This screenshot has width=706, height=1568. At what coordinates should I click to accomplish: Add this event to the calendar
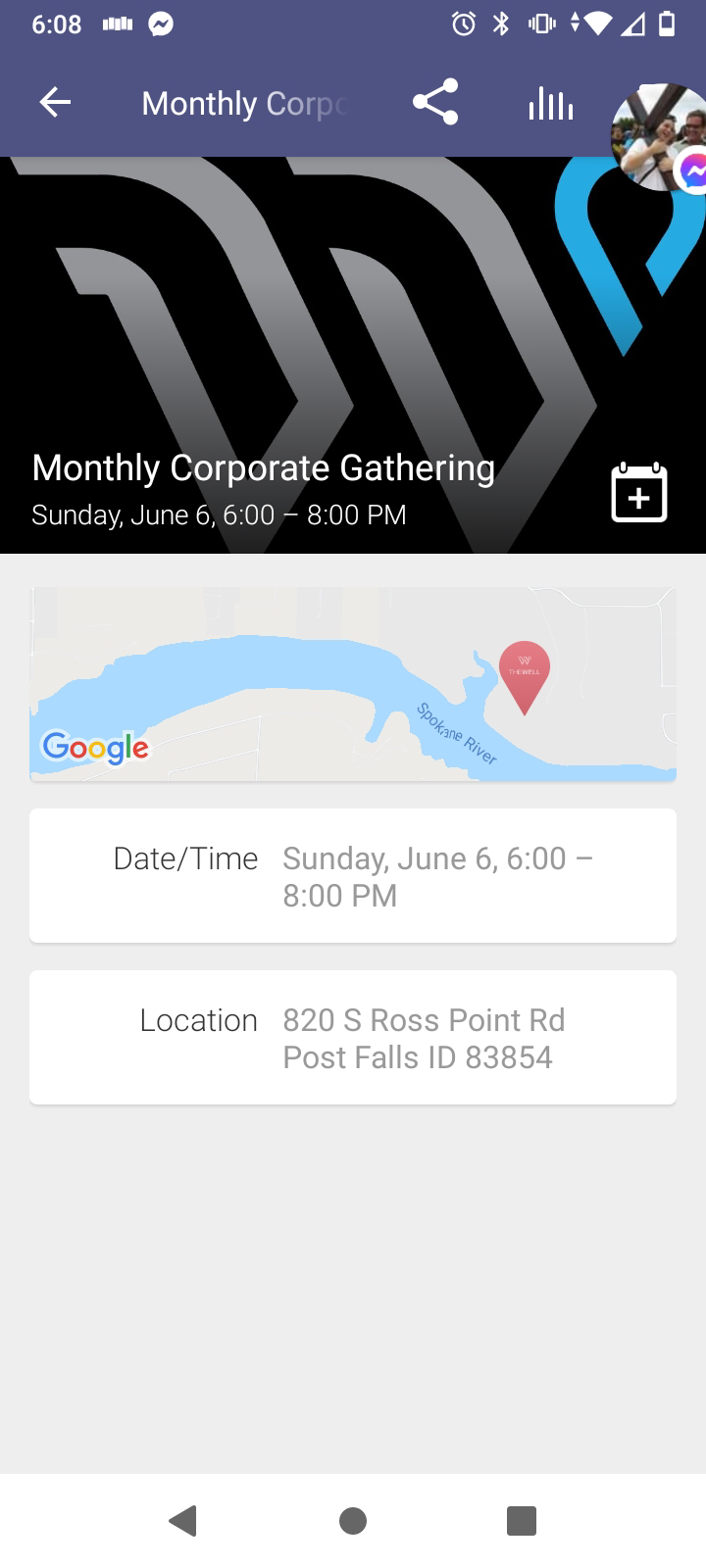point(639,493)
